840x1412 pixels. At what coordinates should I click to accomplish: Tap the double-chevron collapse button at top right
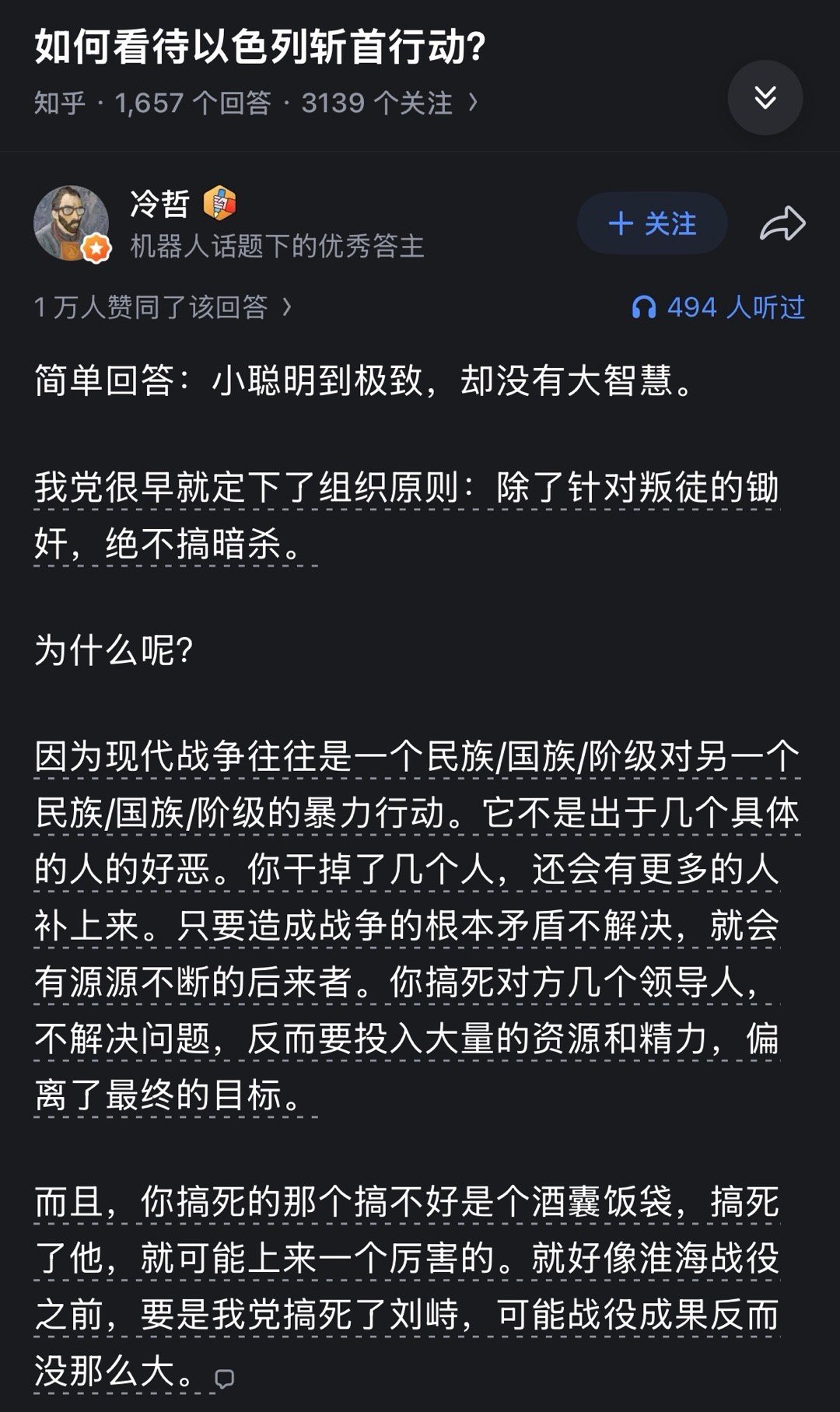coord(766,98)
